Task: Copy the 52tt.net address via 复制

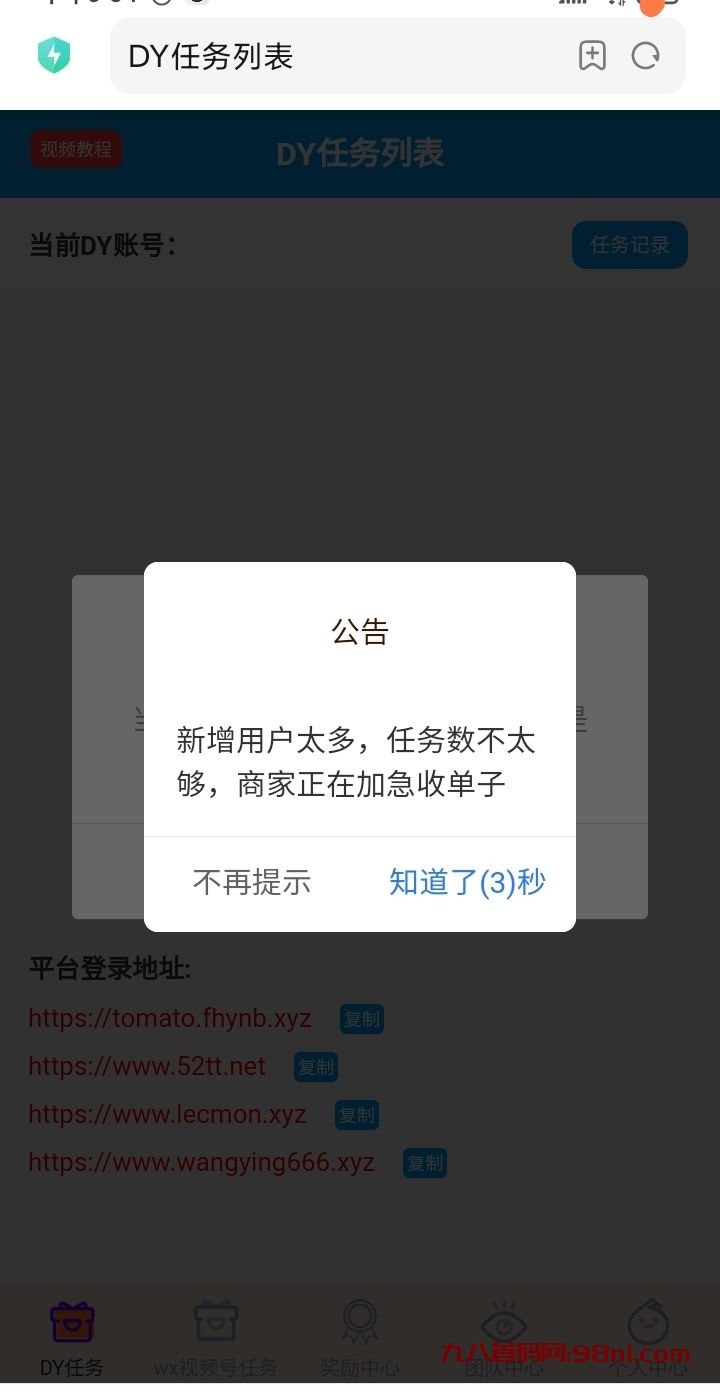Action: pyautogui.click(x=315, y=1066)
